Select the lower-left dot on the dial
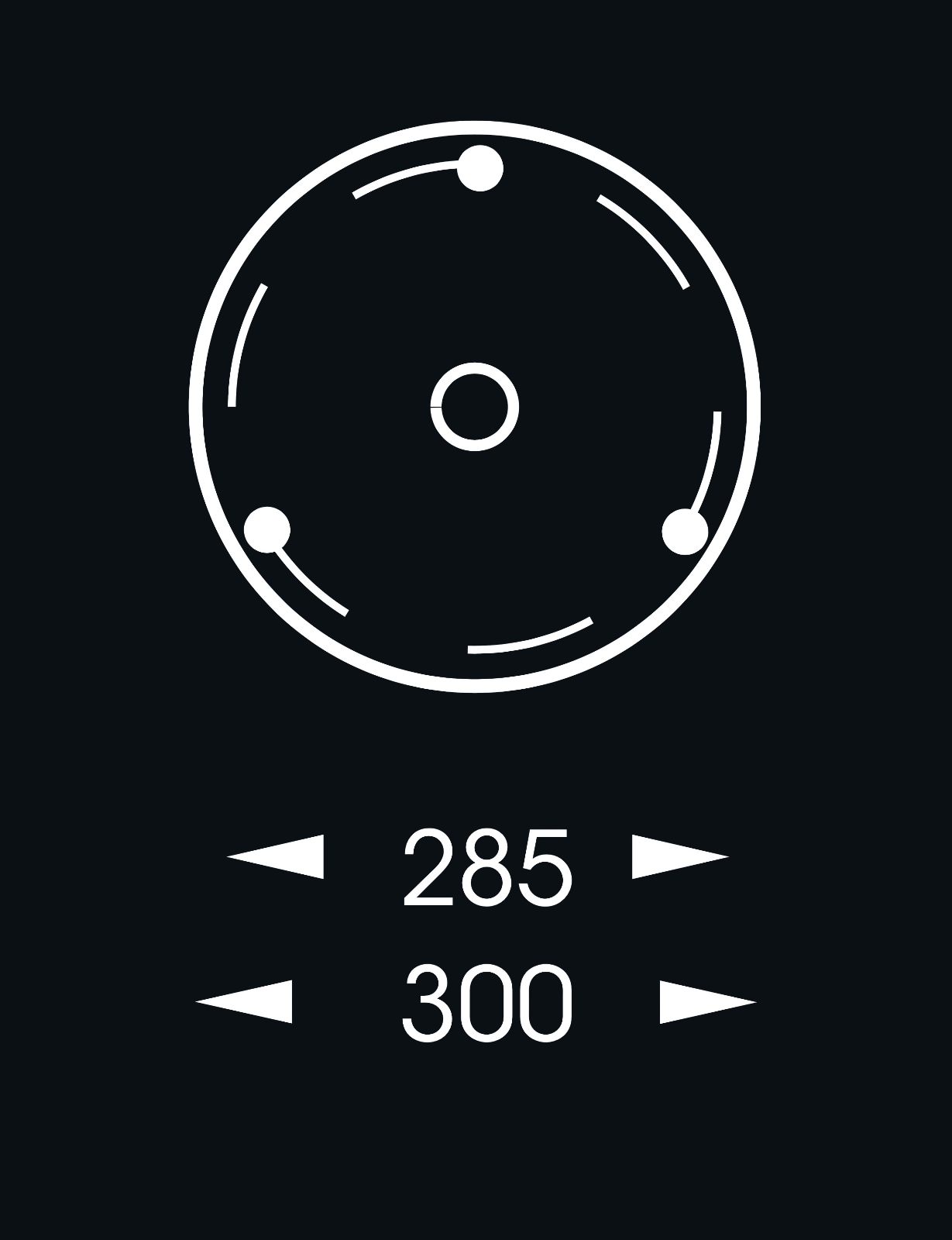952x1240 pixels. pyautogui.click(x=267, y=530)
